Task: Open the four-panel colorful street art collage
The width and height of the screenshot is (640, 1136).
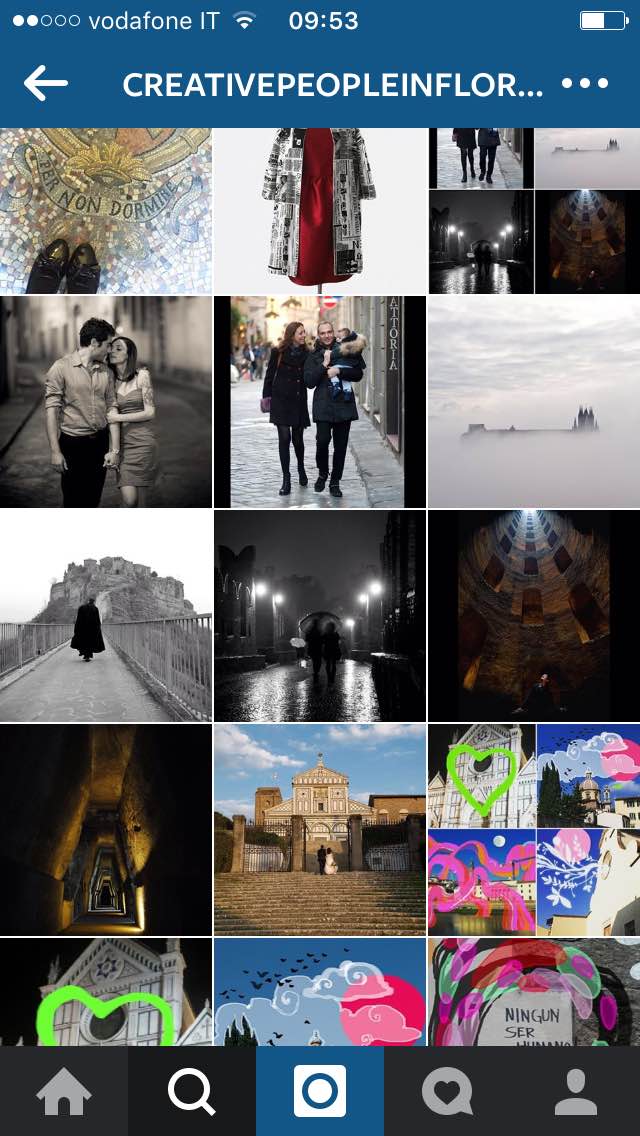Action: click(x=534, y=830)
